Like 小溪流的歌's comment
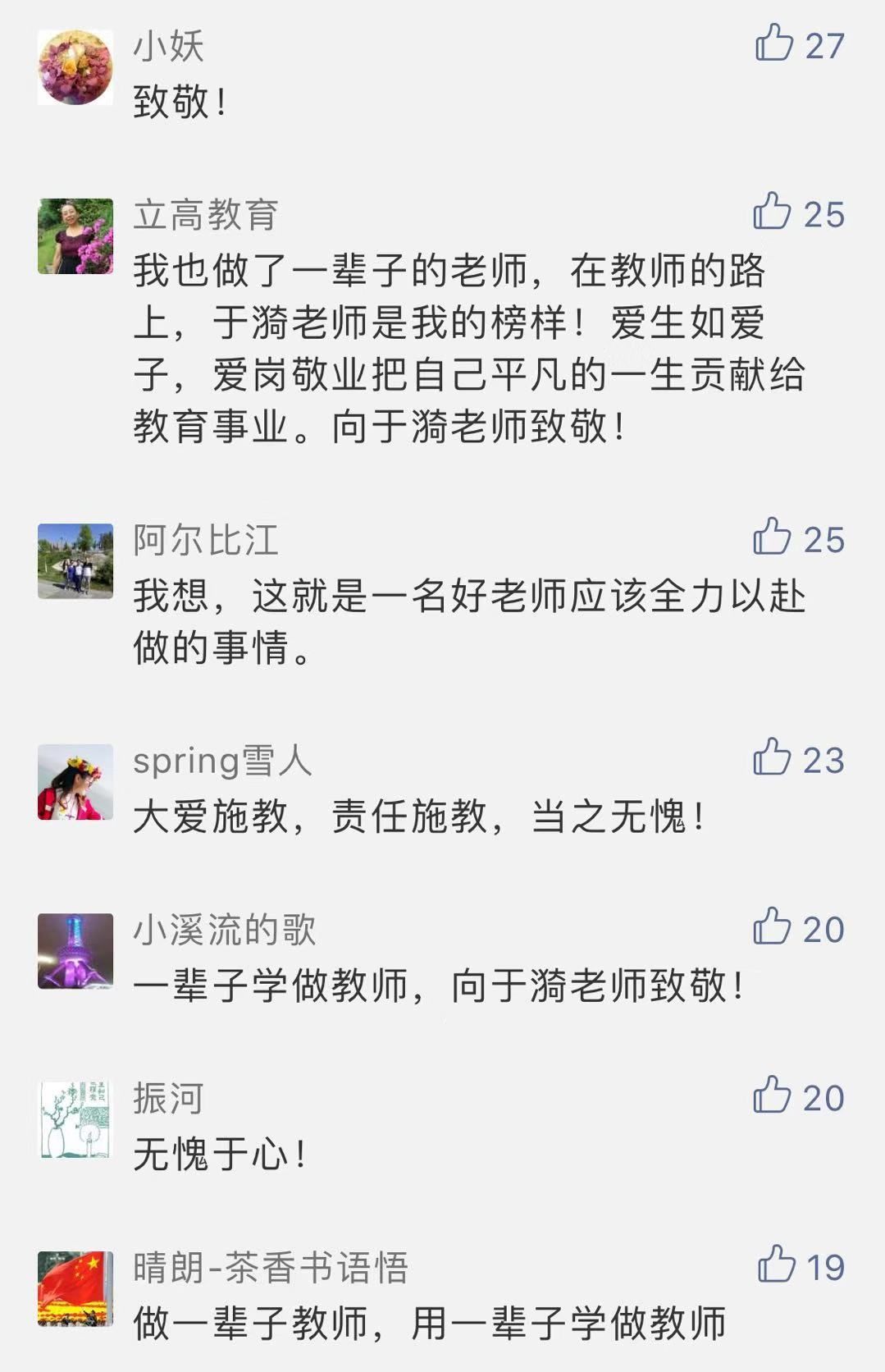 [773, 926]
